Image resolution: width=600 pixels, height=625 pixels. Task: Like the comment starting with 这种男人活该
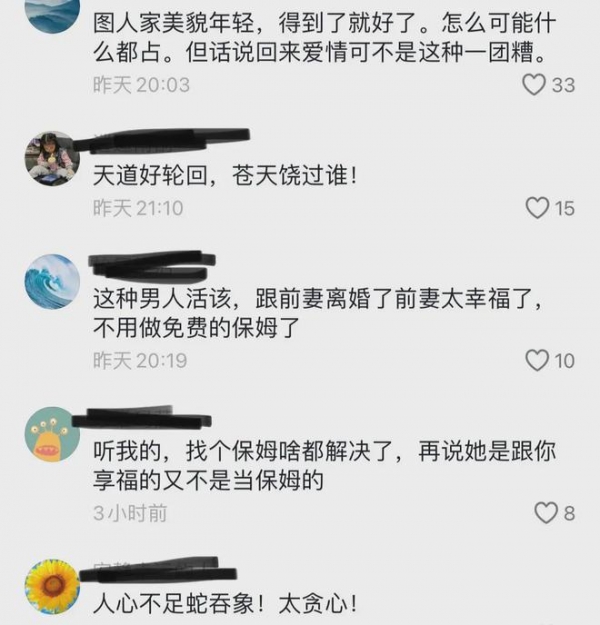pyautogui.click(x=538, y=360)
